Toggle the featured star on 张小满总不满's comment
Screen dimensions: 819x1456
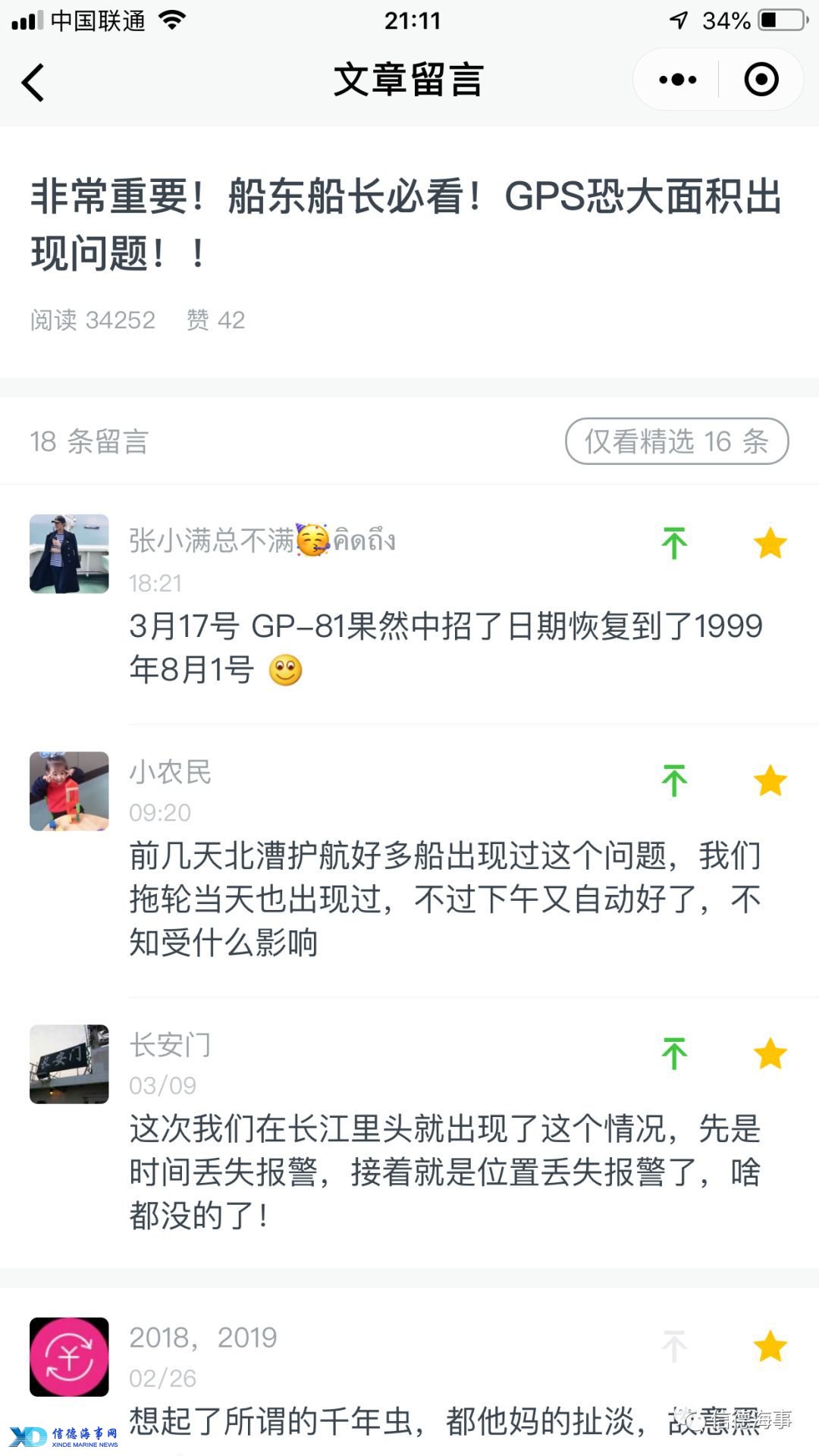[x=770, y=543]
